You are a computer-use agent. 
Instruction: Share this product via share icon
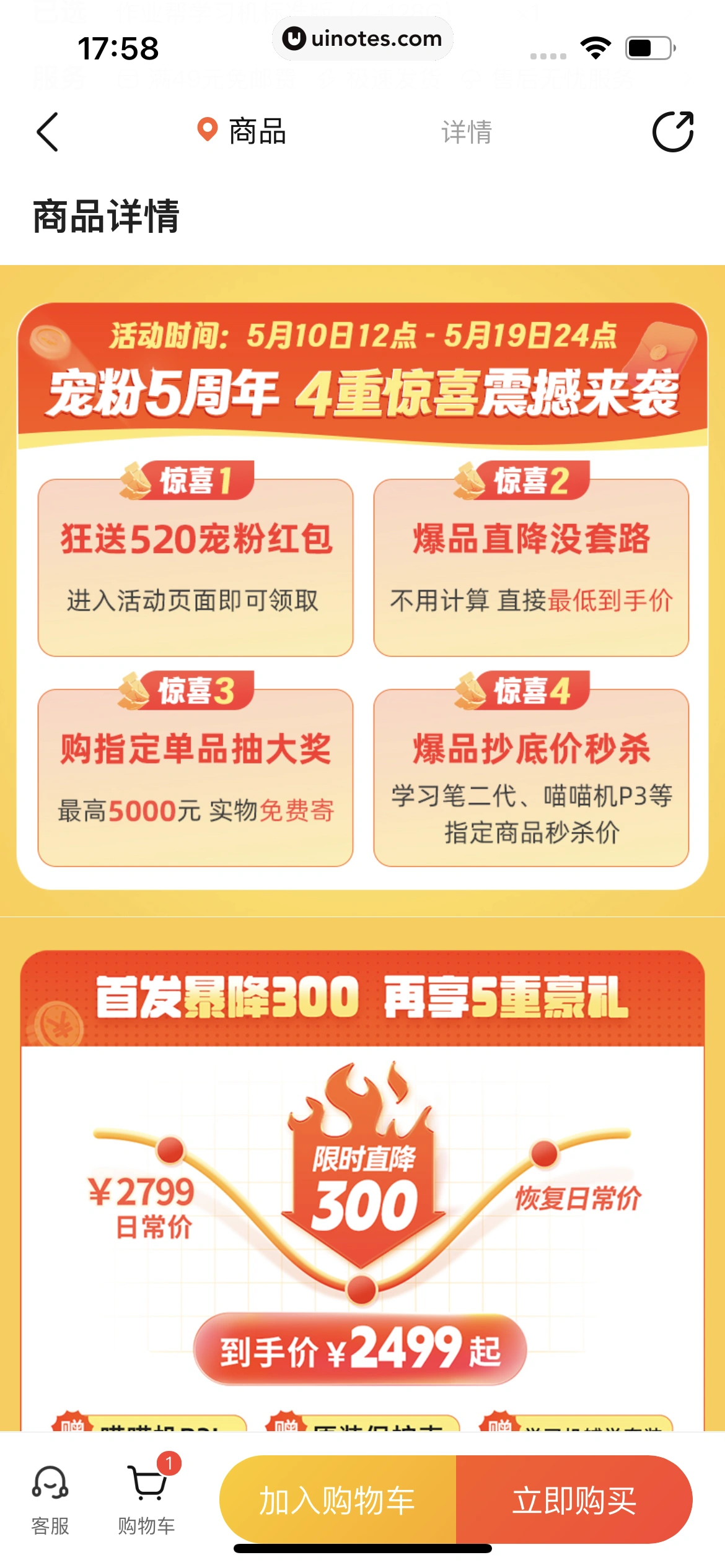click(673, 132)
